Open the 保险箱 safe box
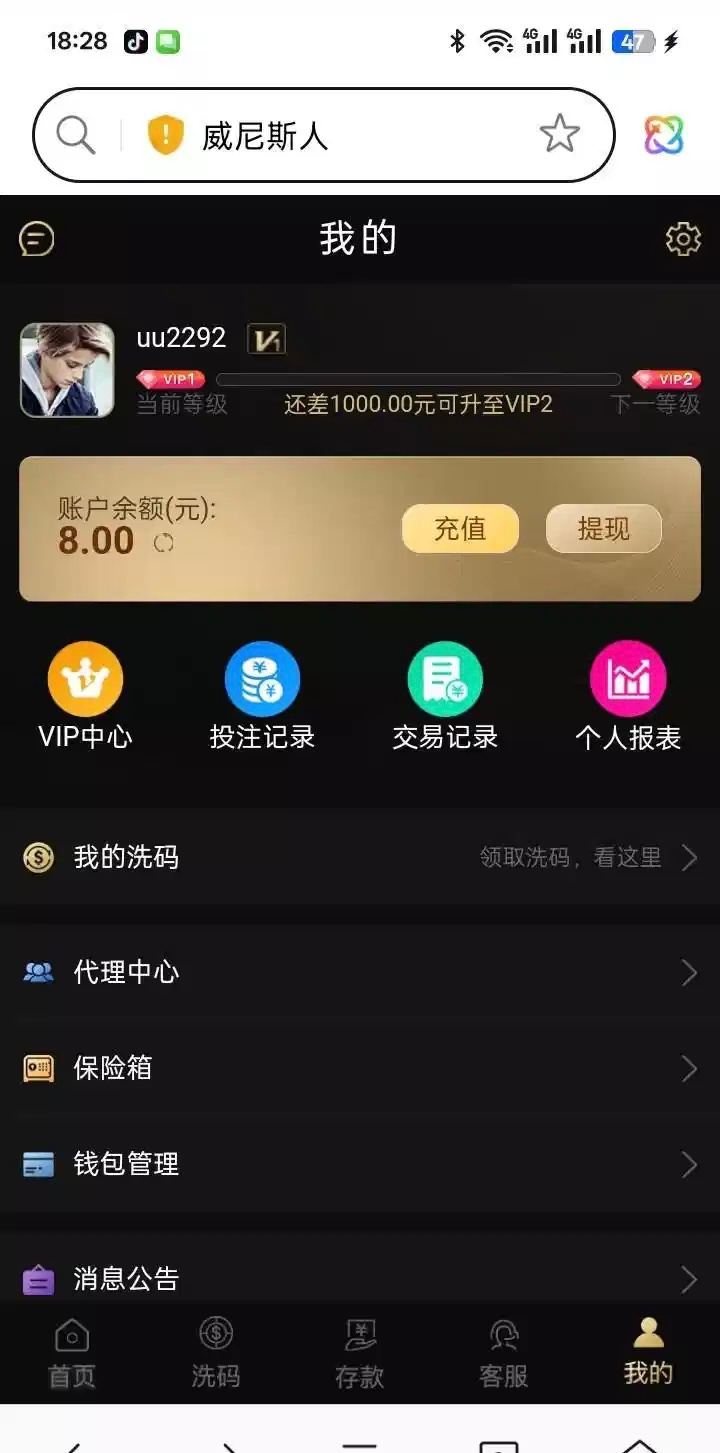Image resolution: width=720 pixels, height=1453 pixels. pos(360,1068)
